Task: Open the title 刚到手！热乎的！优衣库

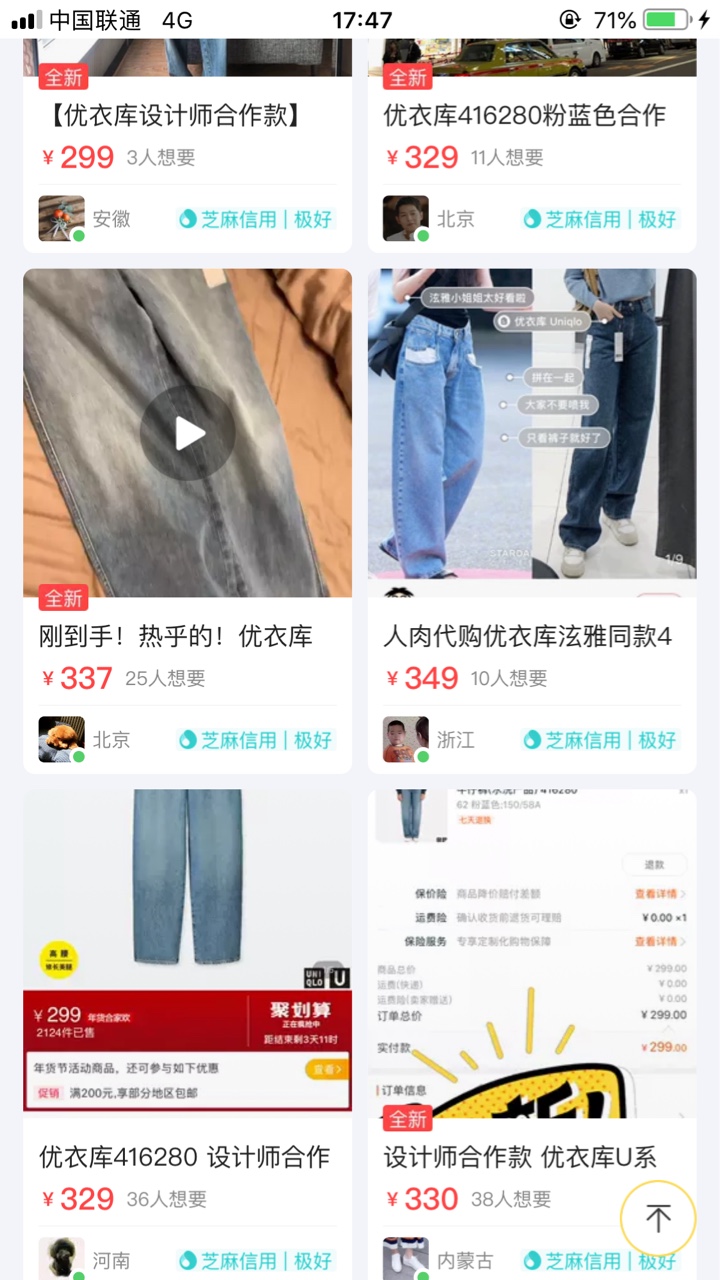Action: tap(176, 636)
